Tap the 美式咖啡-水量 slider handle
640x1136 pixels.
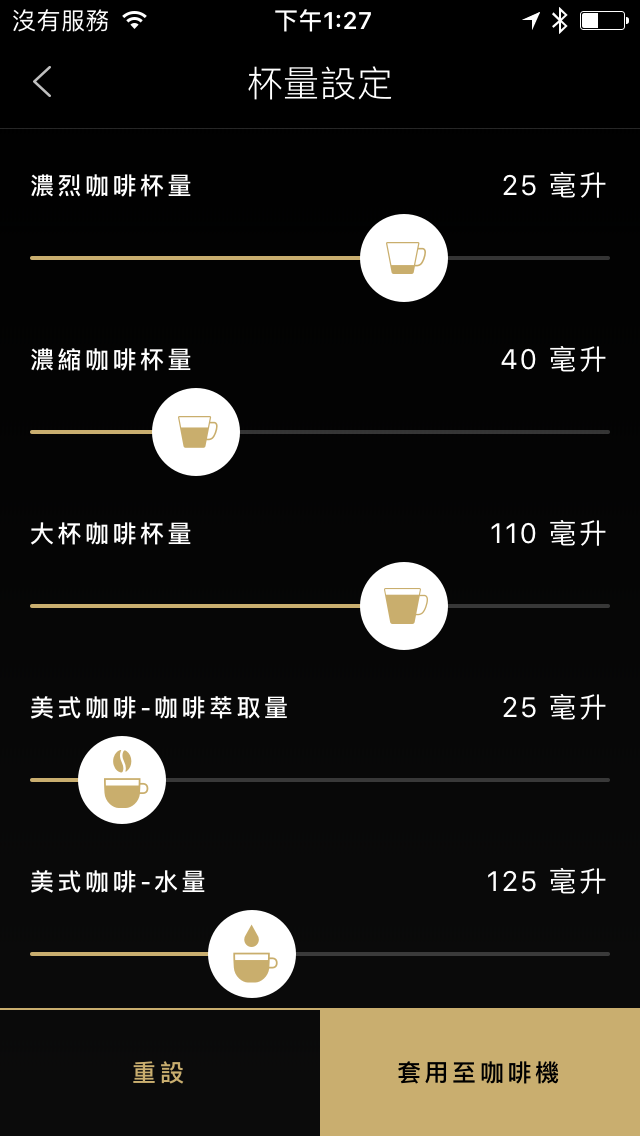pos(252,954)
